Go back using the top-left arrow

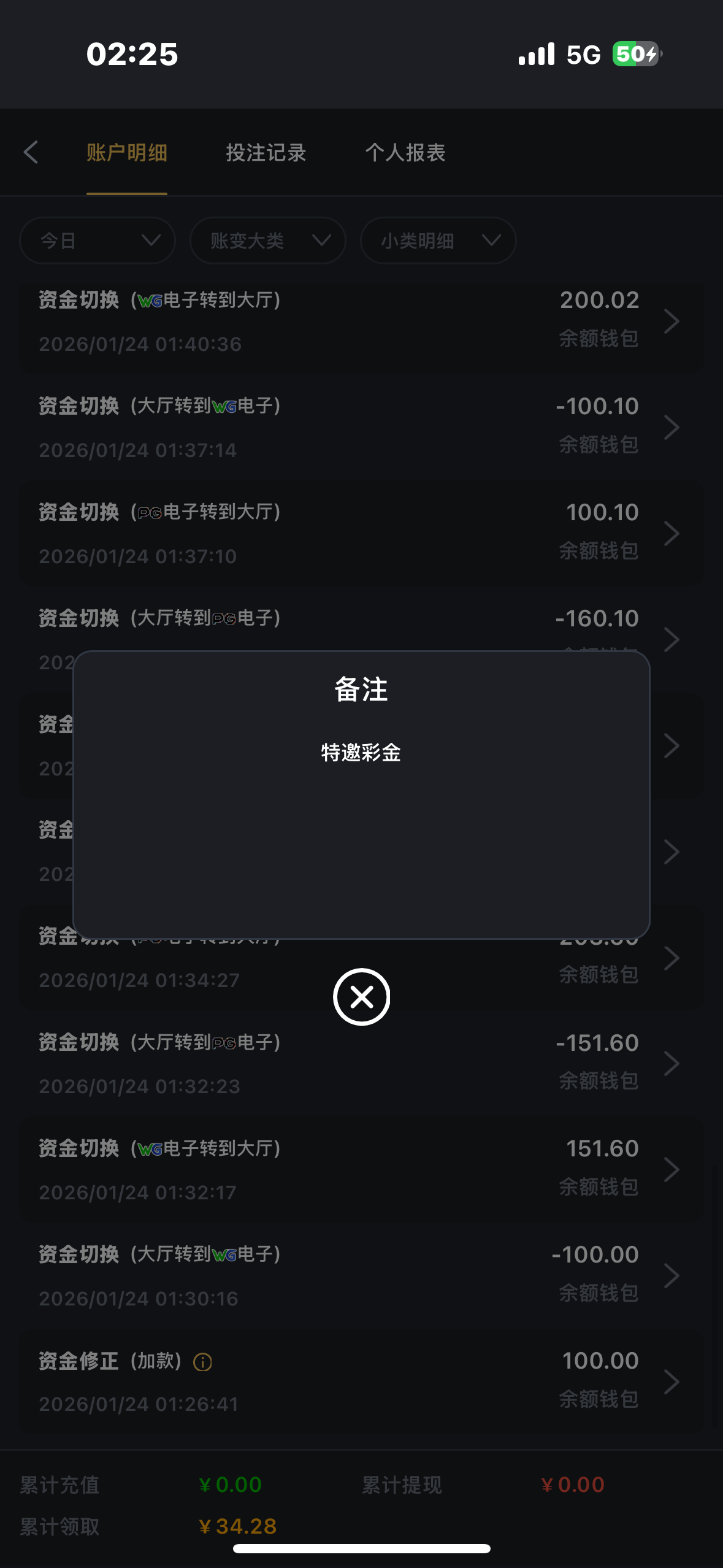click(x=31, y=152)
